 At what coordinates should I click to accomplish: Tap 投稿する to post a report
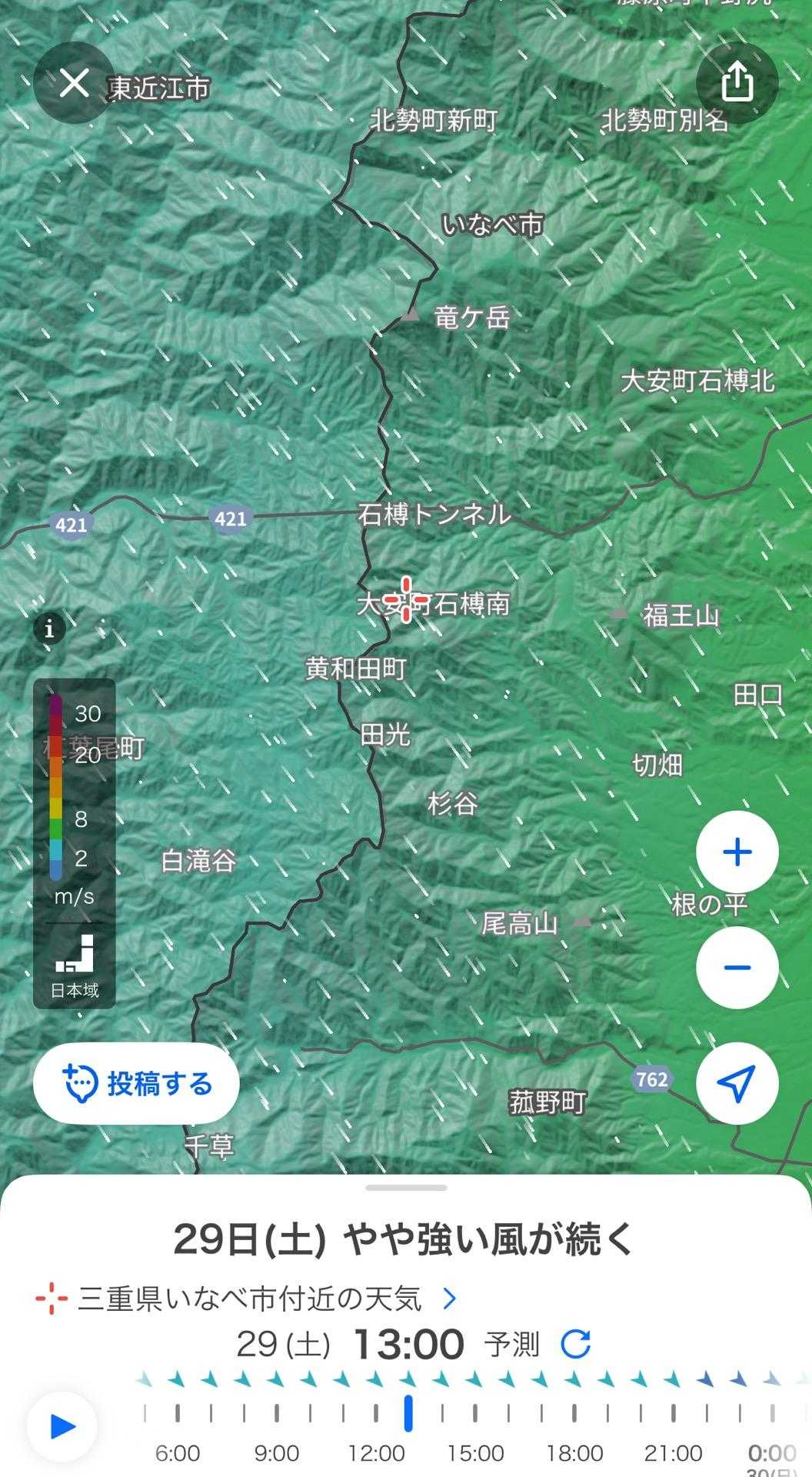pyautogui.click(x=136, y=1084)
